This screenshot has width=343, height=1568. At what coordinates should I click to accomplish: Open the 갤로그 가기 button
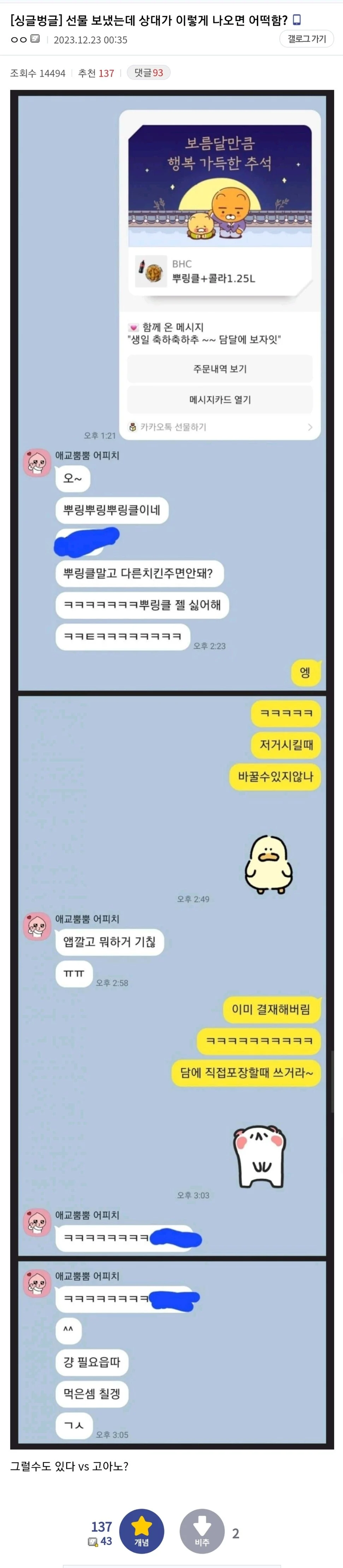pos(307,39)
